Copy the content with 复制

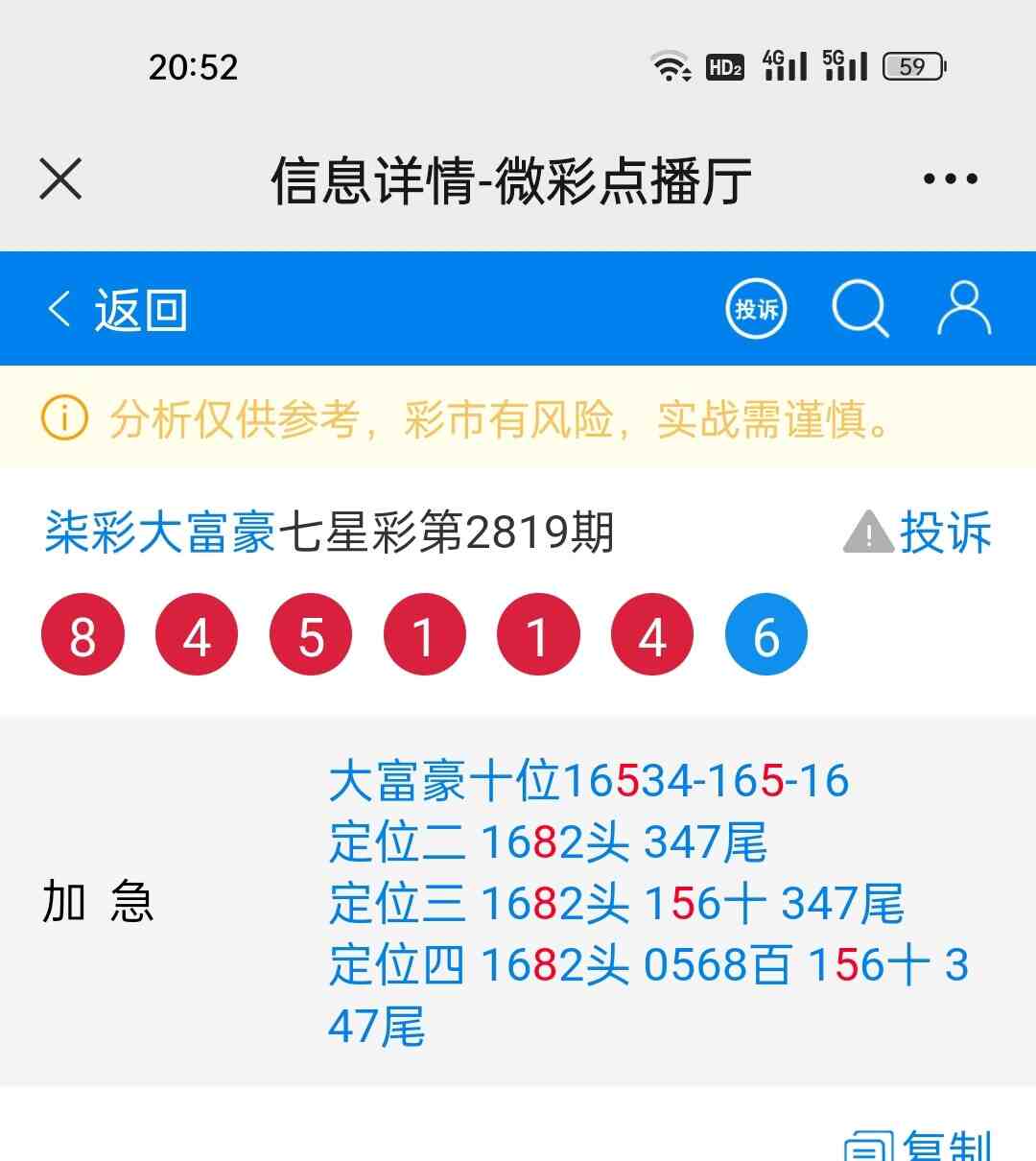click(x=919, y=1147)
